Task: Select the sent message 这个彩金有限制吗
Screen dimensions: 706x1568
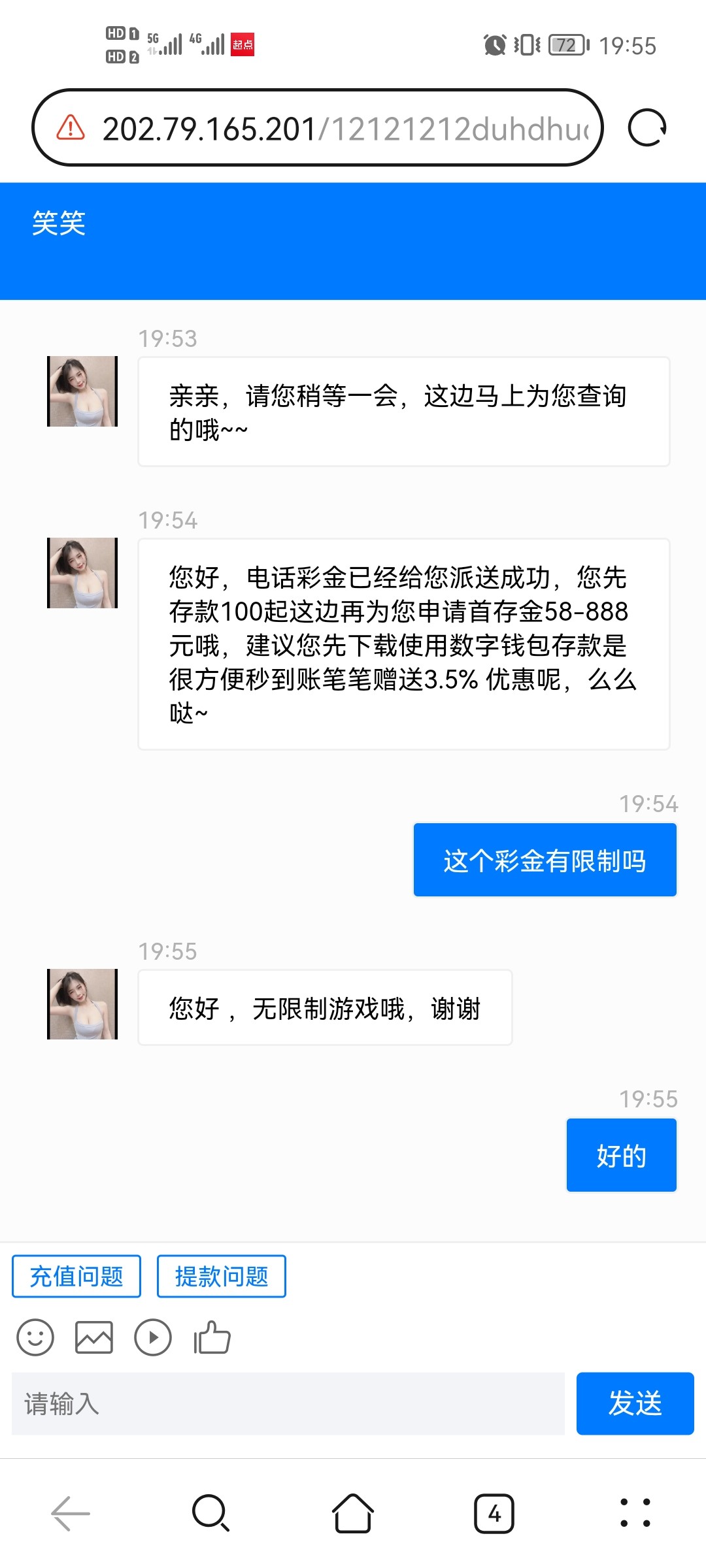Action: point(545,859)
